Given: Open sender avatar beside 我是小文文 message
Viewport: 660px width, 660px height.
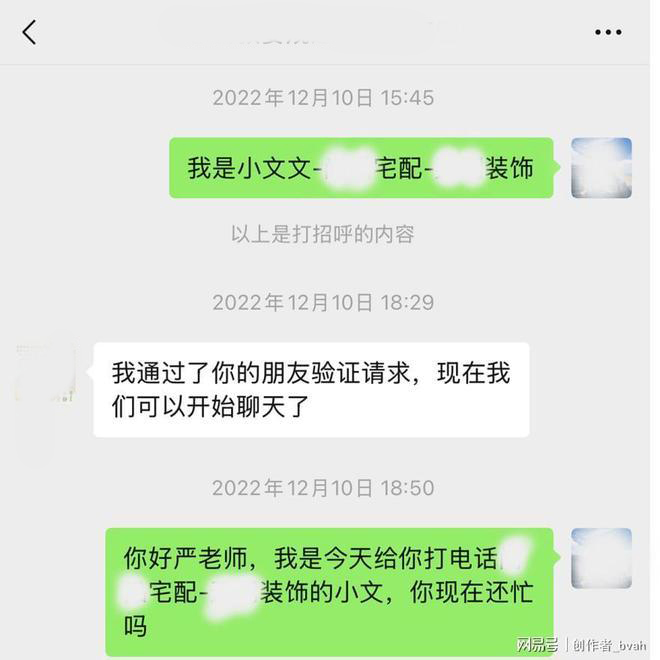Looking at the screenshot, I should click(601, 167).
